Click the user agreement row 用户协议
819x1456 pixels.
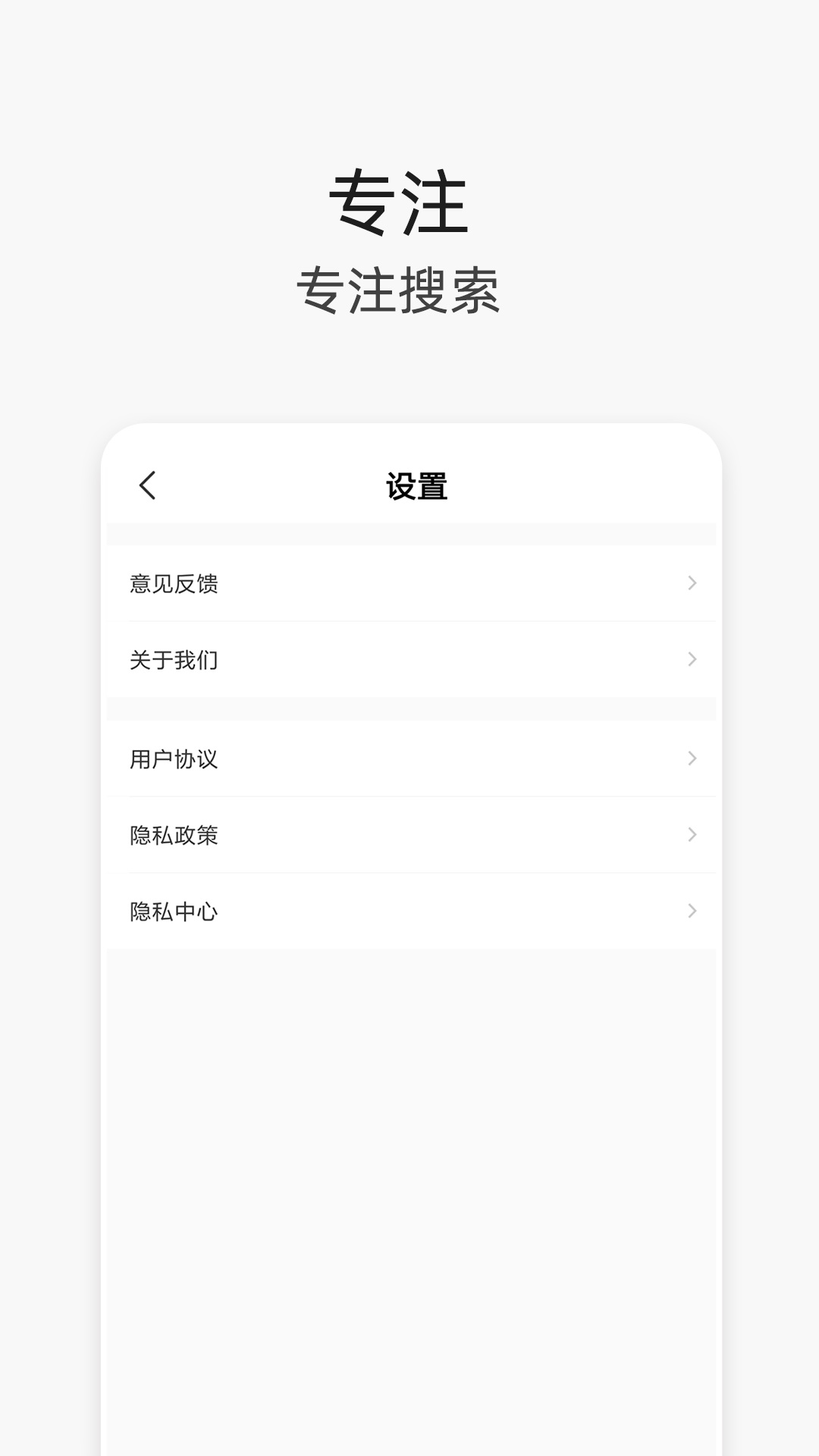(x=173, y=757)
